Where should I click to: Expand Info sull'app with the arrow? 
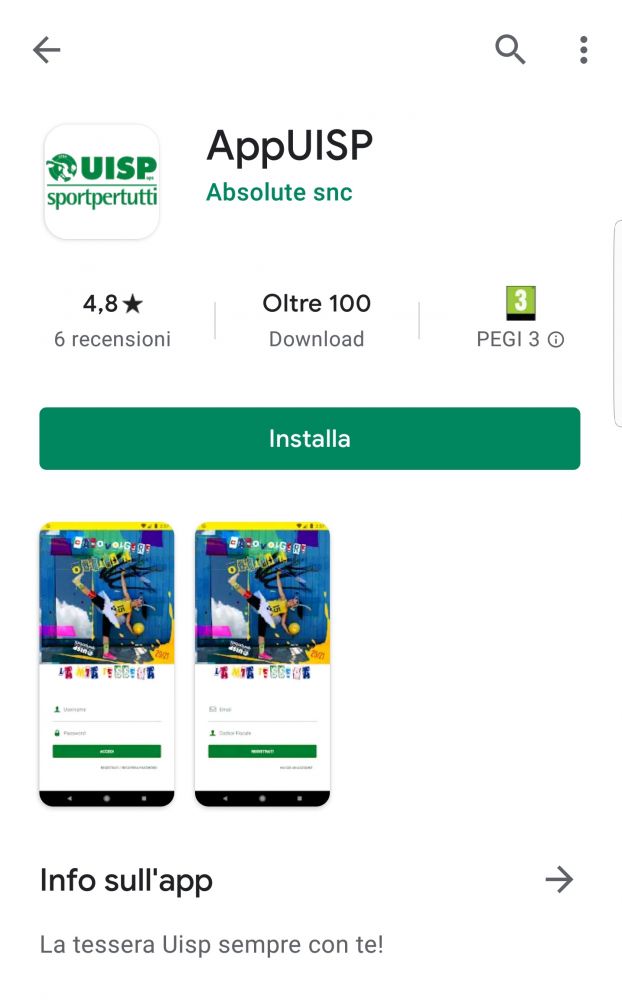(x=559, y=879)
